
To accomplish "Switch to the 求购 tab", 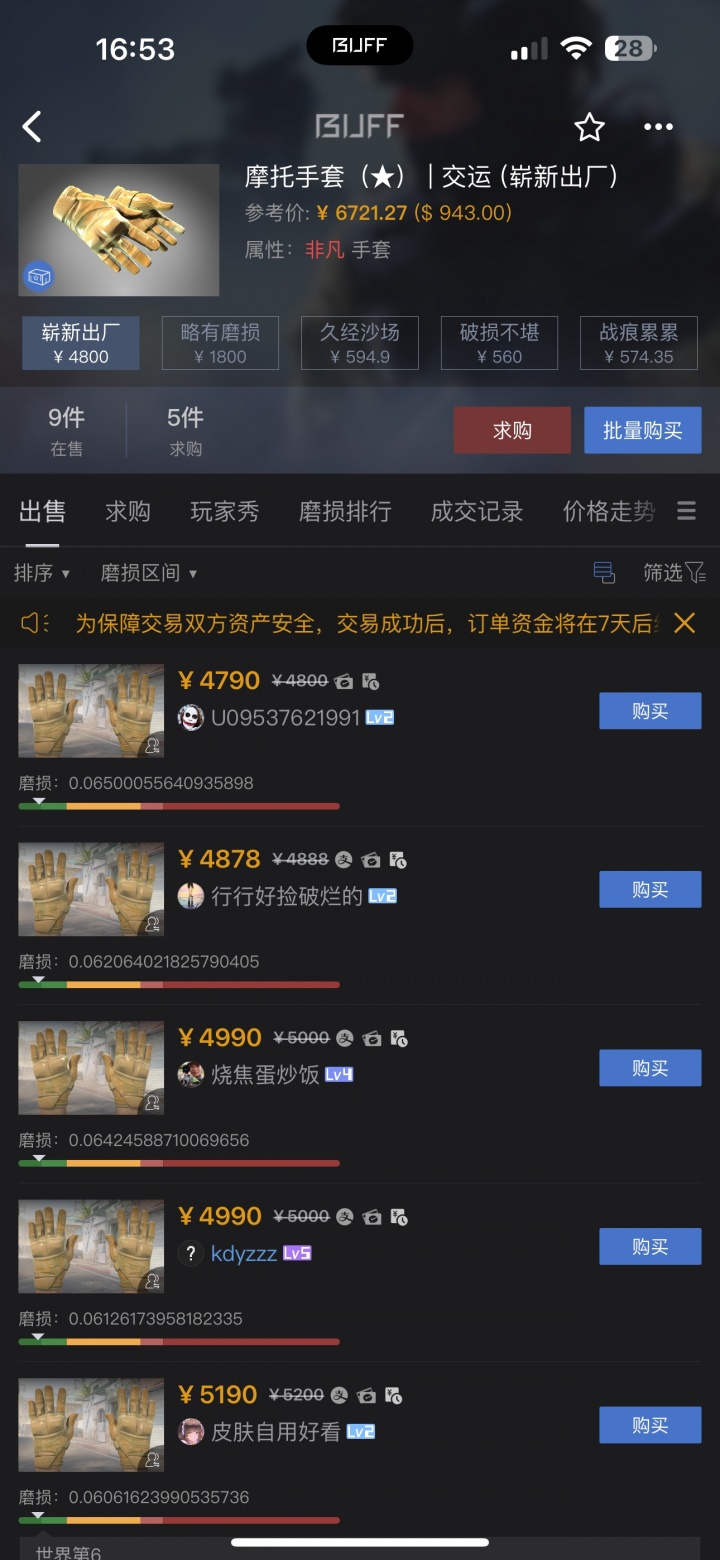I will click(127, 512).
